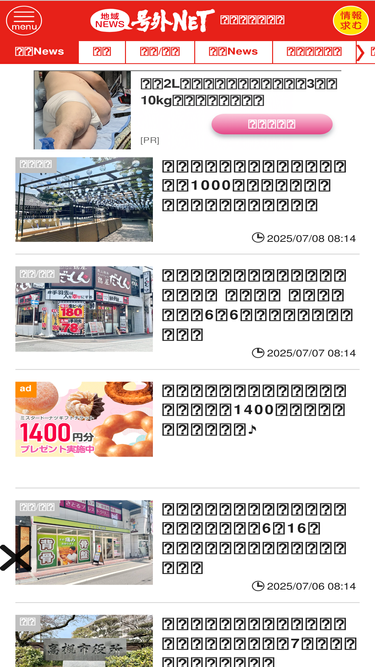Open the article showing the 高槻市役所 sign
This screenshot has height=667, width=375.
187,641
